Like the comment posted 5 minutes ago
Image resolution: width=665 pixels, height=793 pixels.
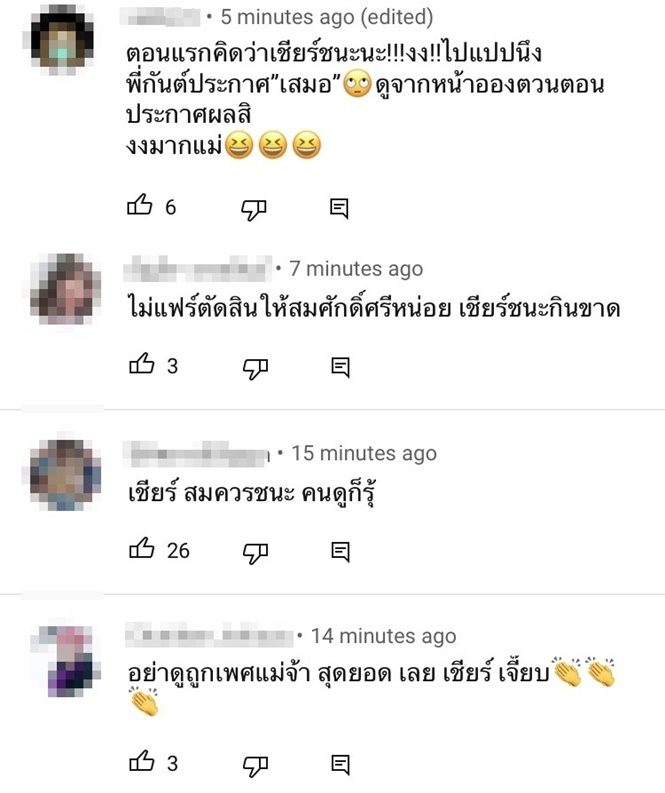(x=141, y=207)
